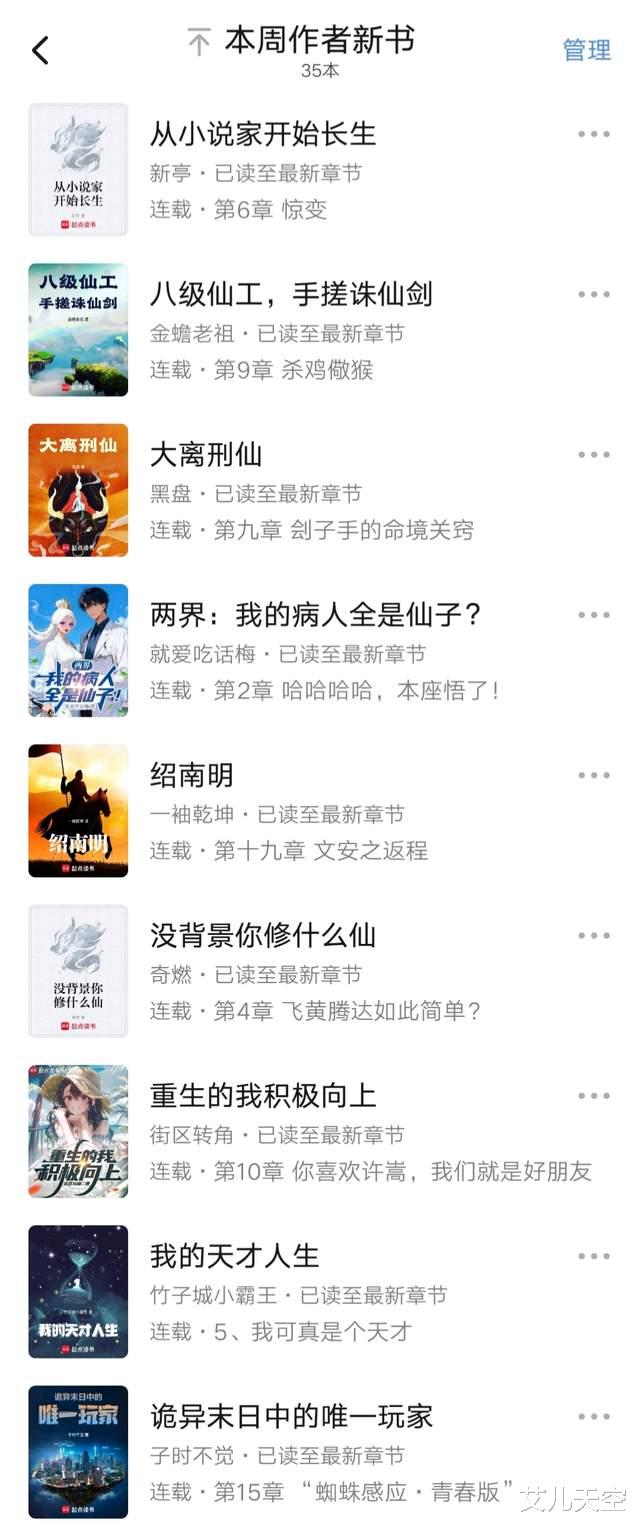Open the book 从小说家开始长生
Viewport: 640px width, 1530px height.
pos(262,134)
